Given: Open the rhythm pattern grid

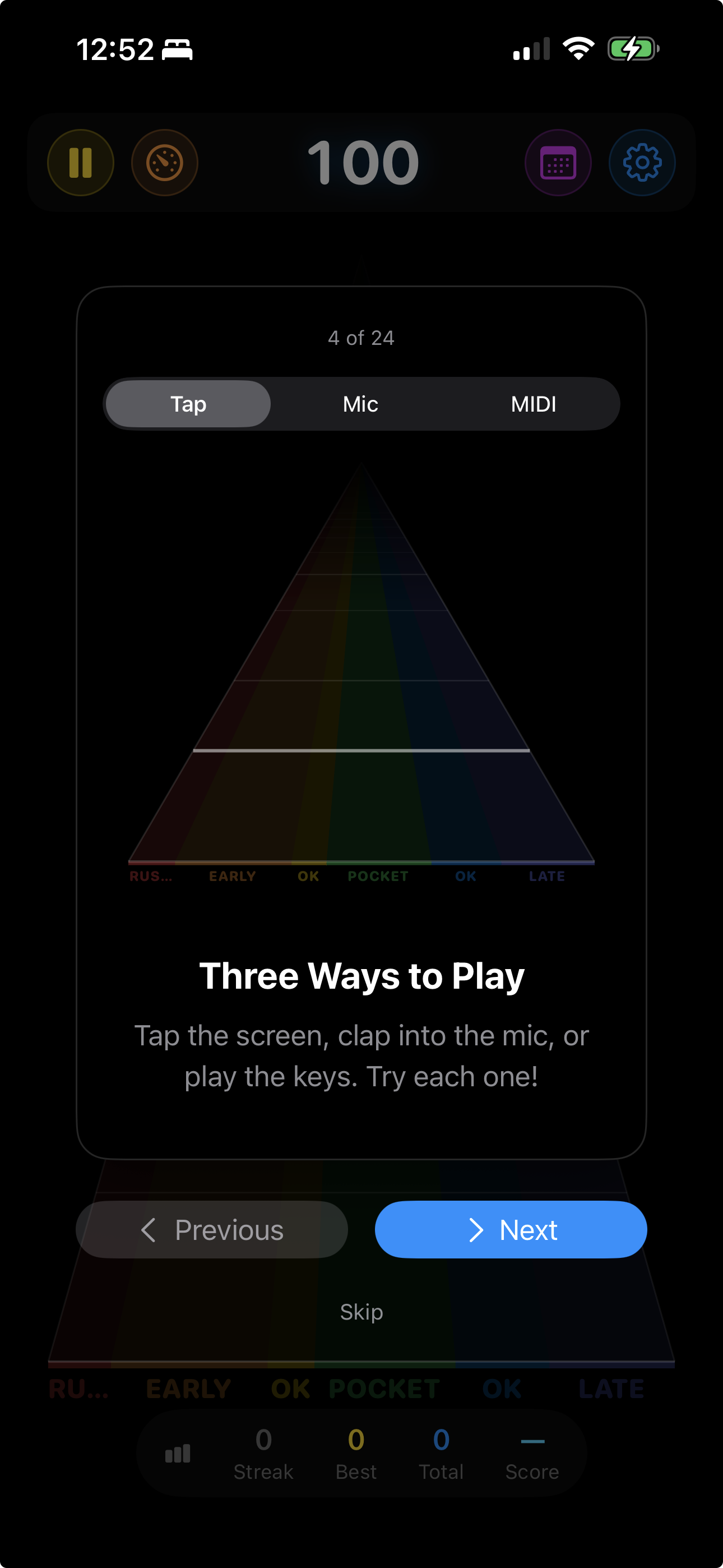Looking at the screenshot, I should point(558,163).
